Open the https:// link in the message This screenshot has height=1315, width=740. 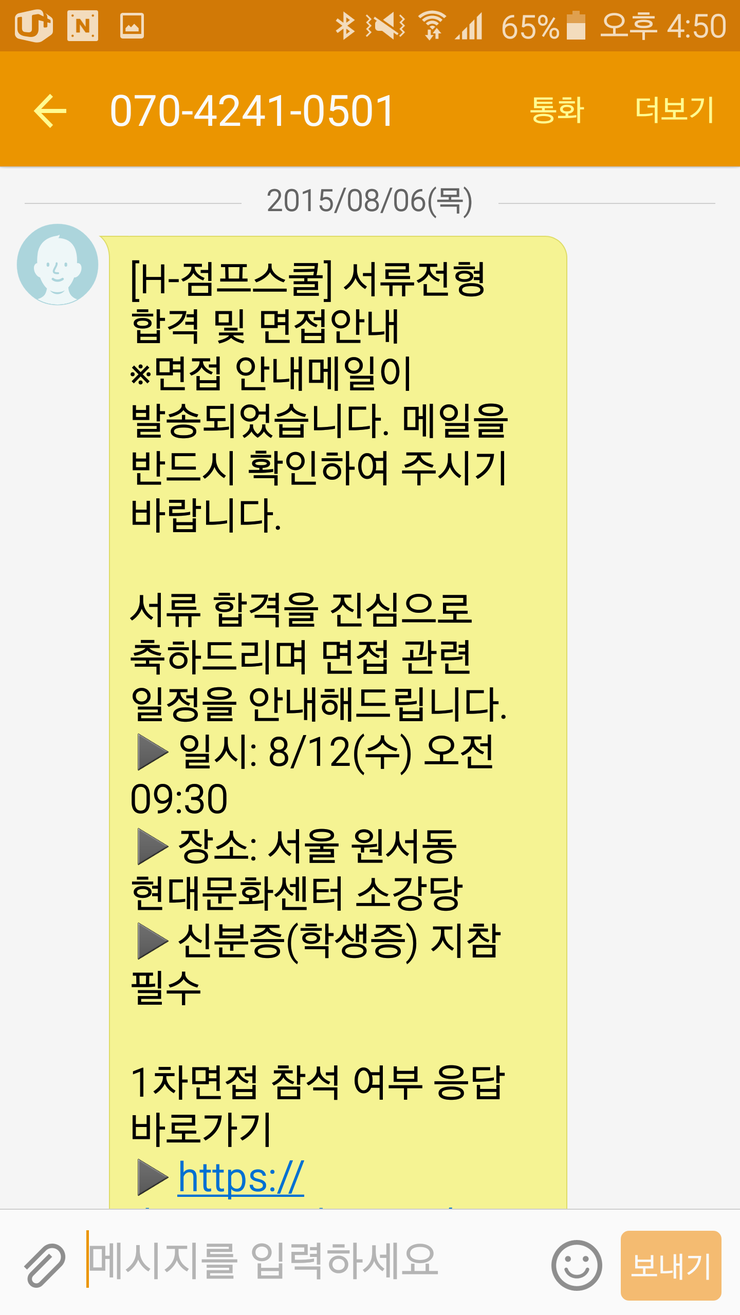click(240, 1178)
